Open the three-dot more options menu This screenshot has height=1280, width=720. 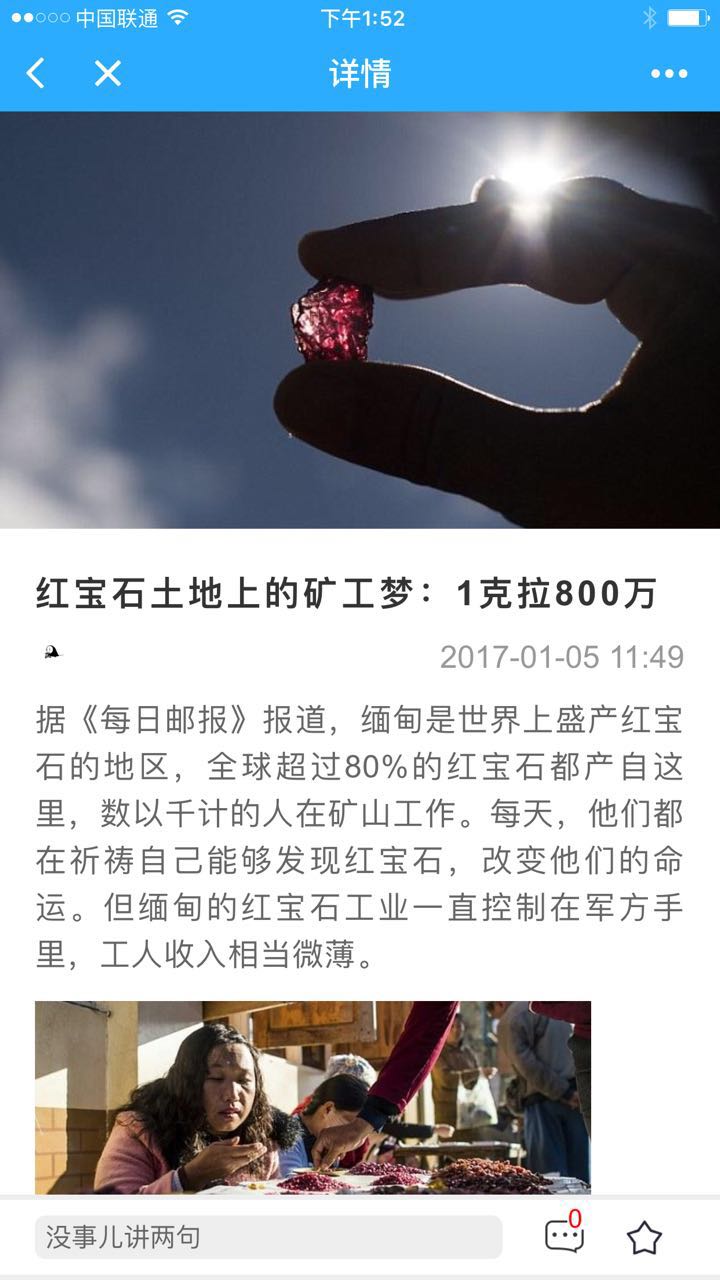click(x=669, y=73)
